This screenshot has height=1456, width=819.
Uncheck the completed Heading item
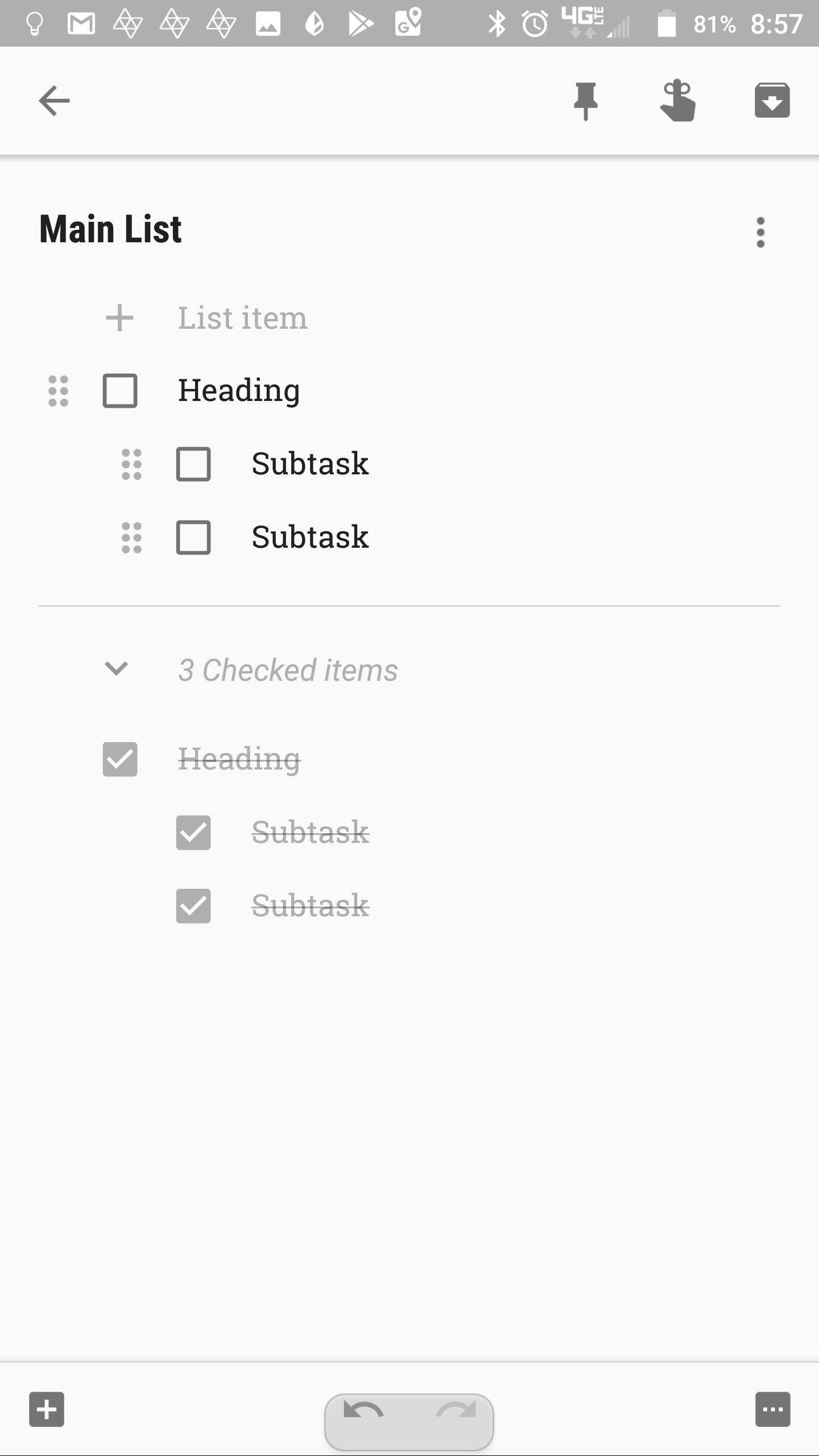click(x=120, y=760)
